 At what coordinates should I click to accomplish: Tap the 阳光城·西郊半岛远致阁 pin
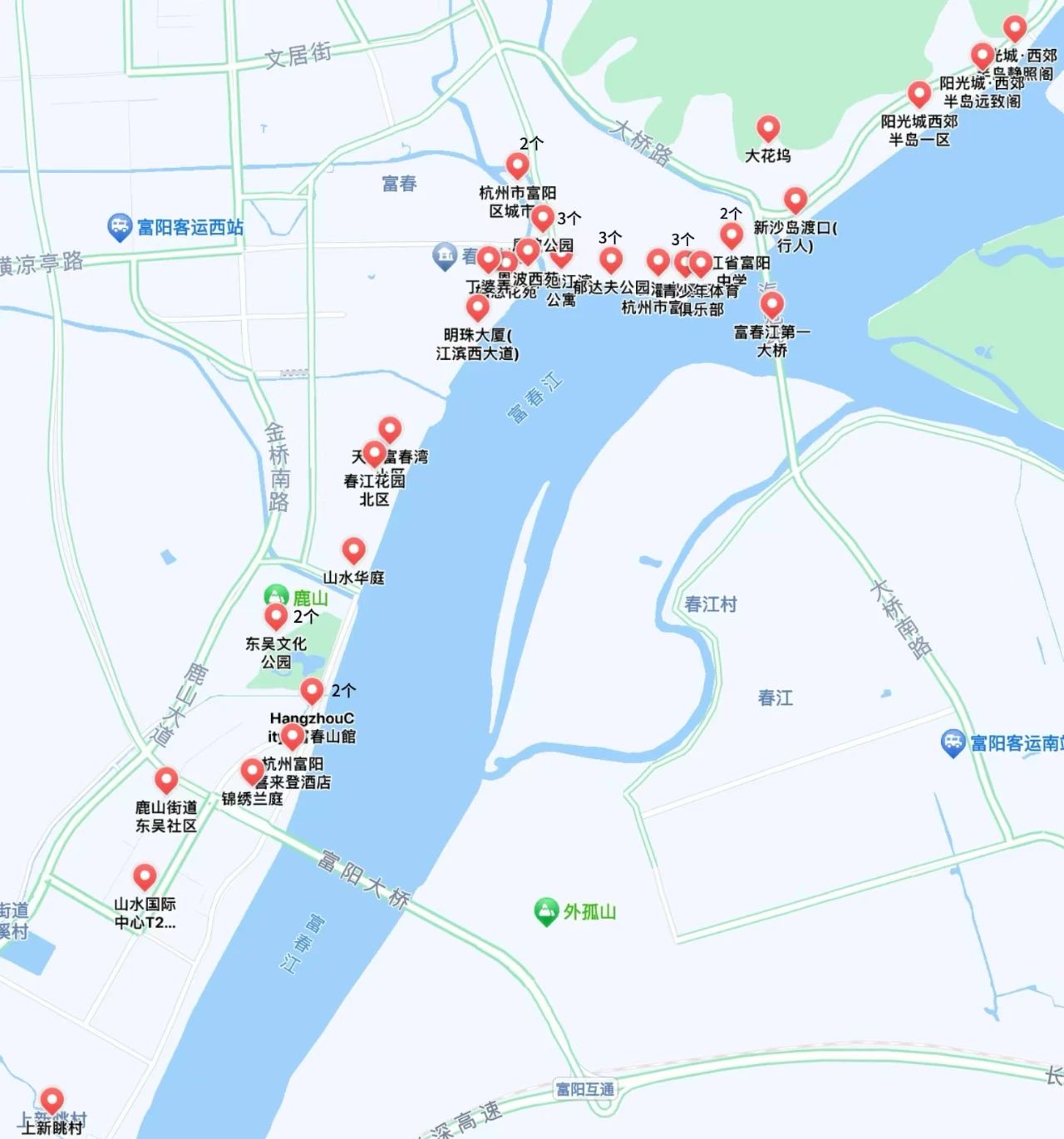(983, 57)
